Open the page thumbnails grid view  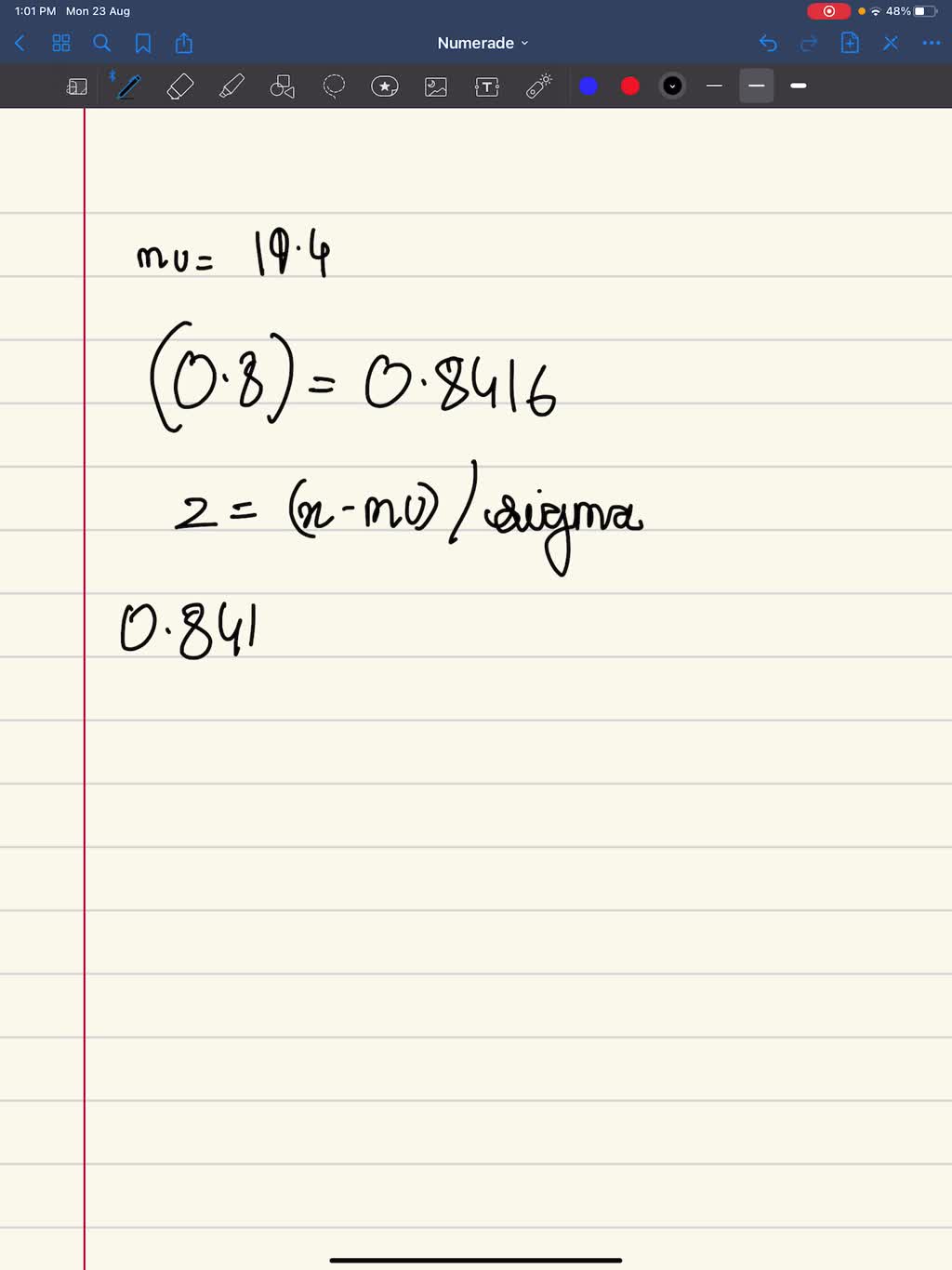61,43
